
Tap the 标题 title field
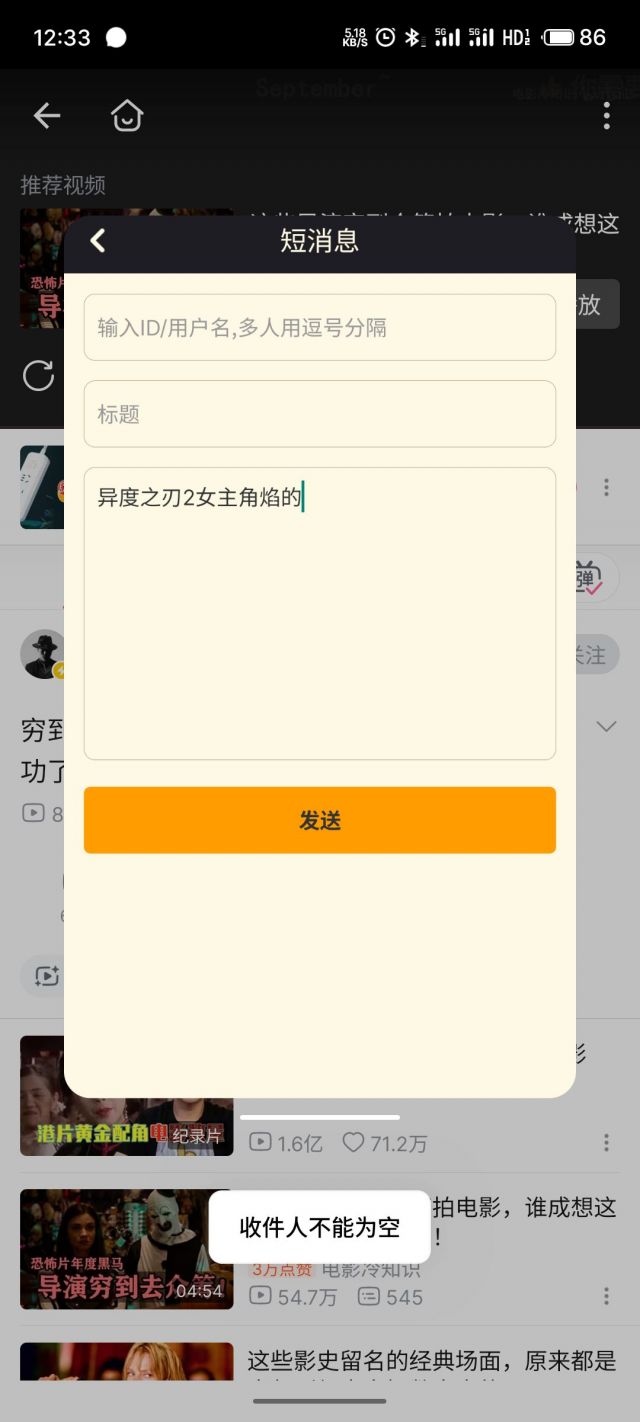(320, 414)
